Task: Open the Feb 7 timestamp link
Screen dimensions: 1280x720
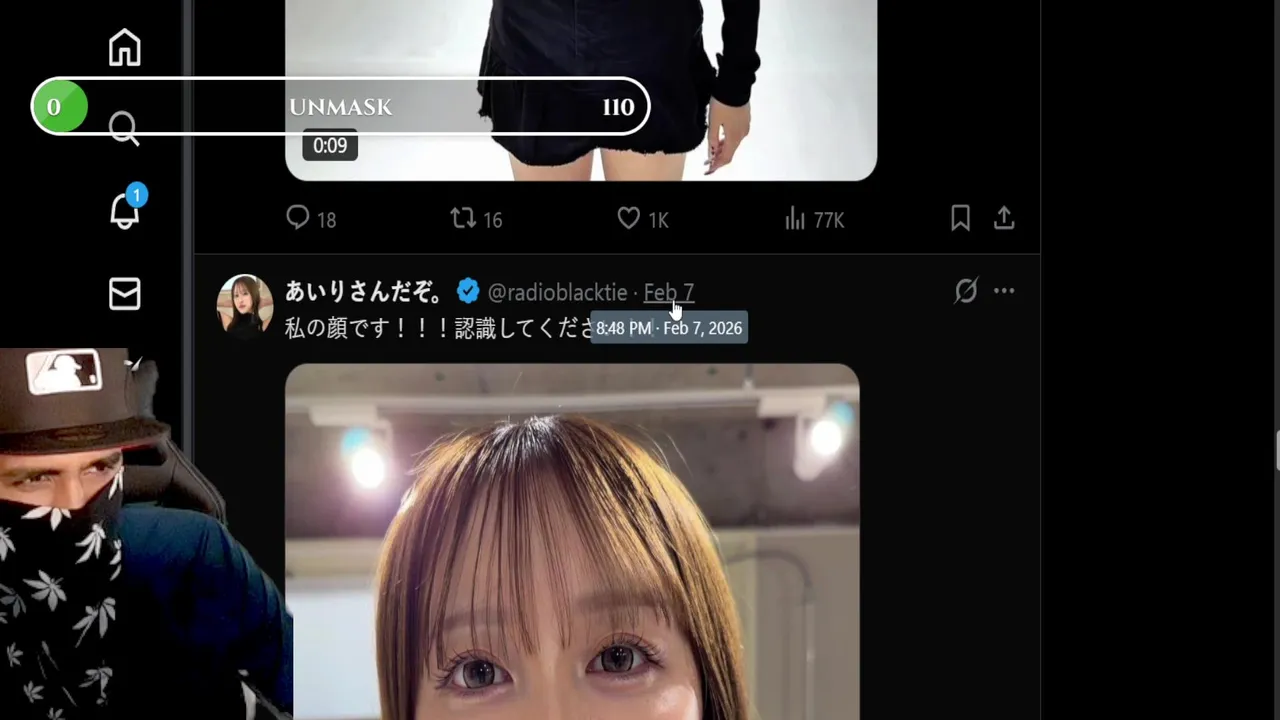Action: (668, 292)
